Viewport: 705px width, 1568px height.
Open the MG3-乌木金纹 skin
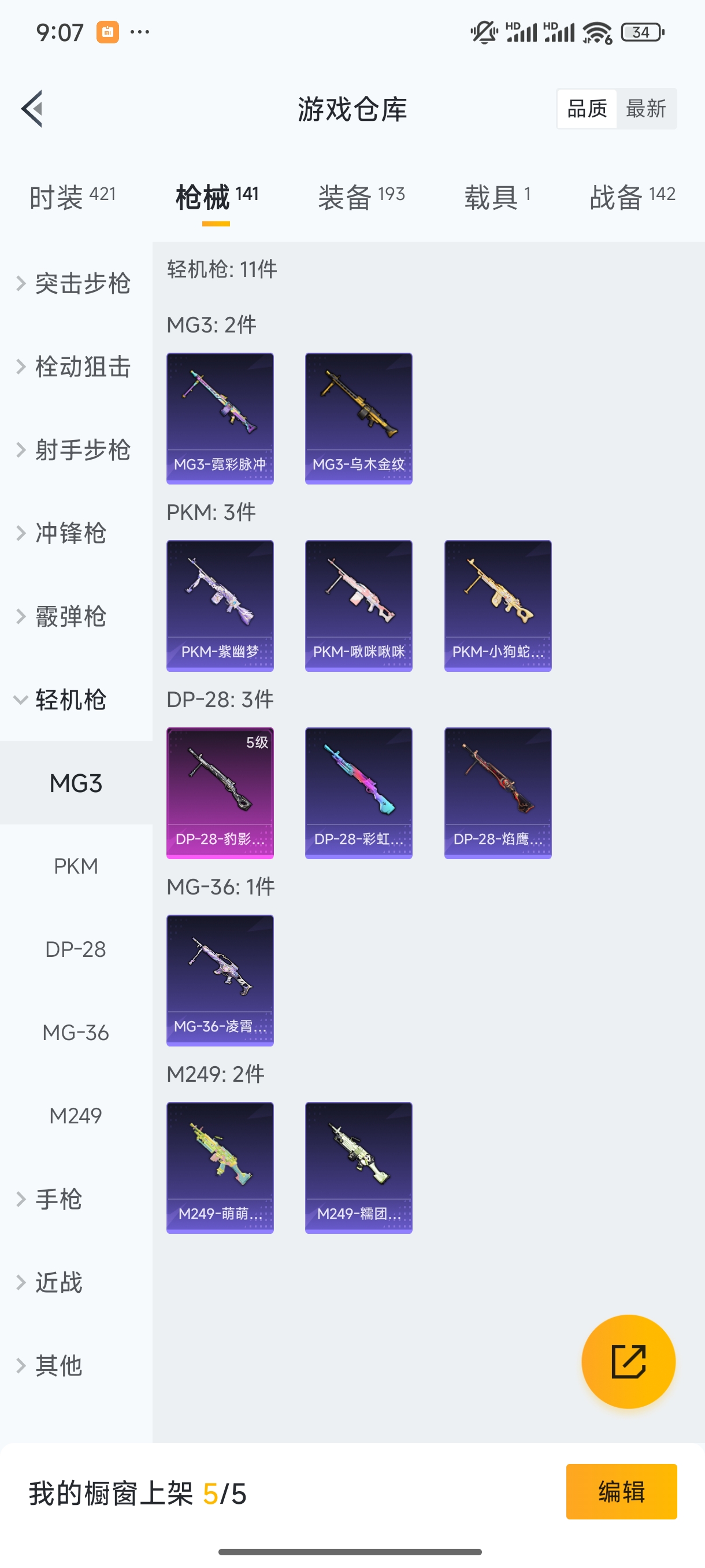[359, 418]
